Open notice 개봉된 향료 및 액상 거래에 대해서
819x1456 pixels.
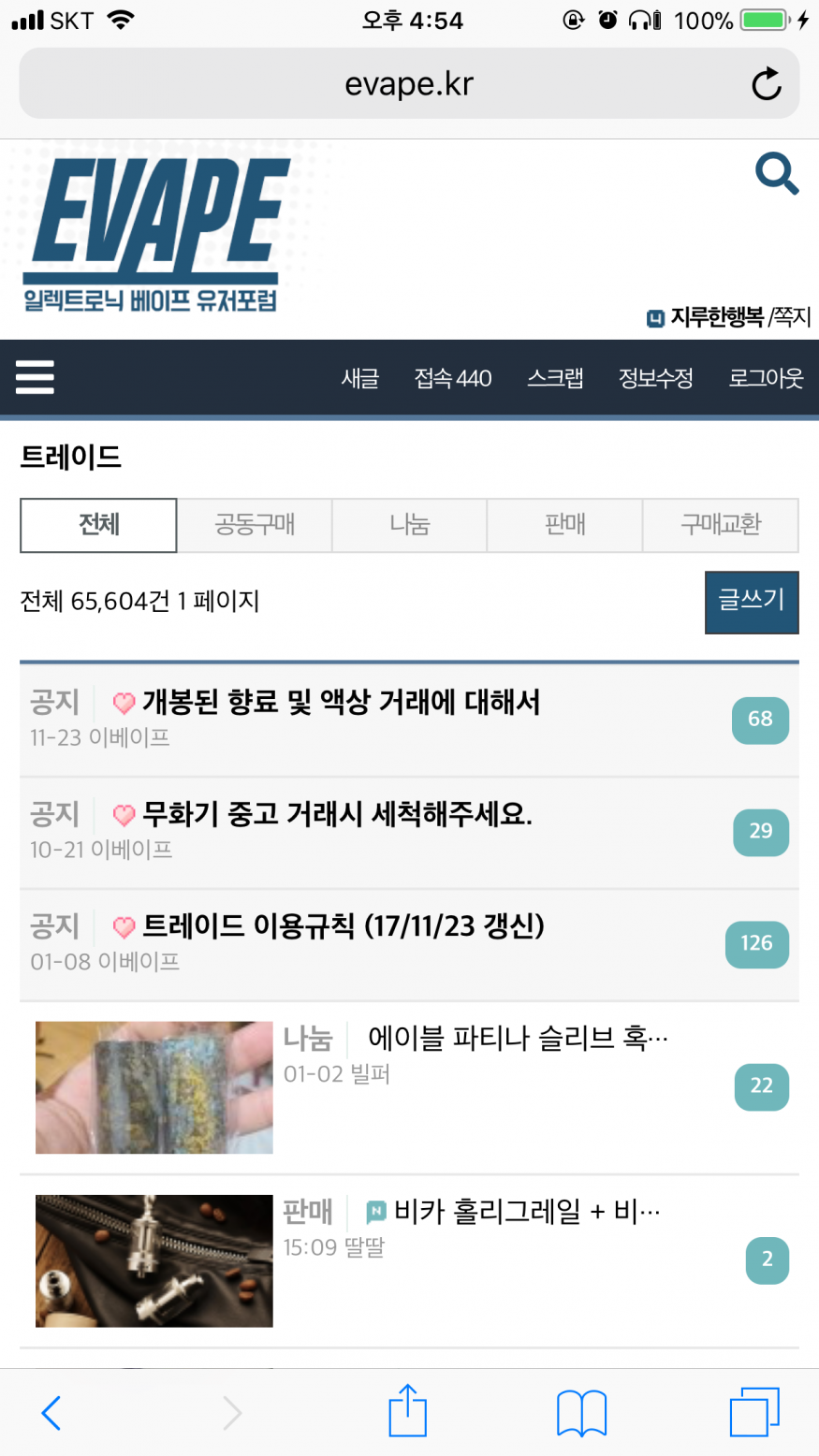pyautogui.click(x=341, y=702)
